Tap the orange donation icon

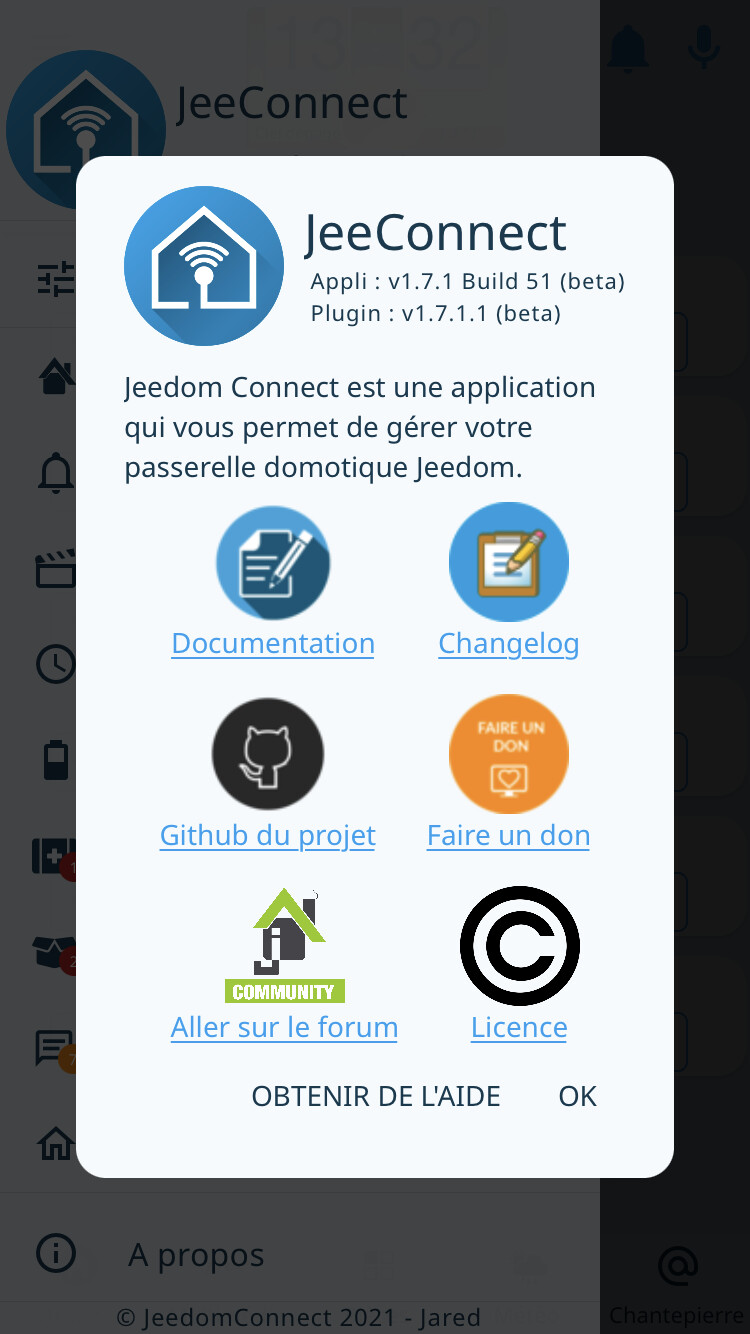(x=509, y=754)
